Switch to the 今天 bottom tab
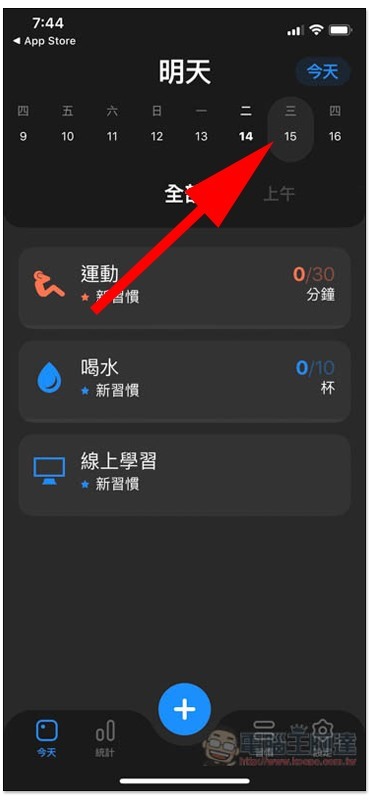Viewport: 369px width, 800px height. tap(46, 738)
